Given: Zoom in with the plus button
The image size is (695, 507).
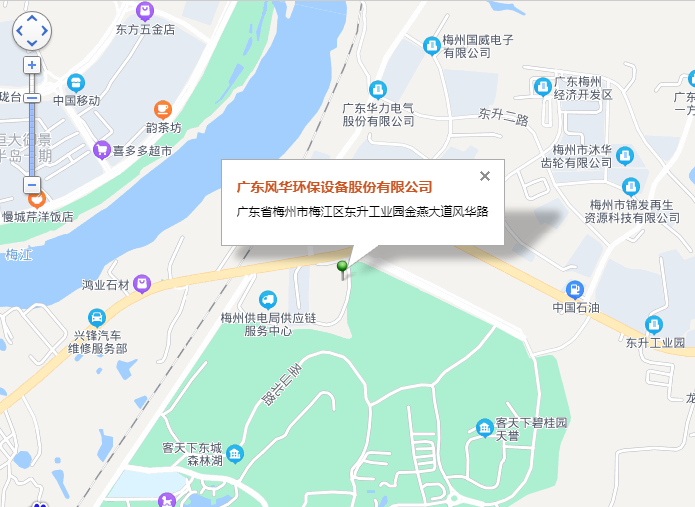Looking at the screenshot, I should tap(32, 64).
